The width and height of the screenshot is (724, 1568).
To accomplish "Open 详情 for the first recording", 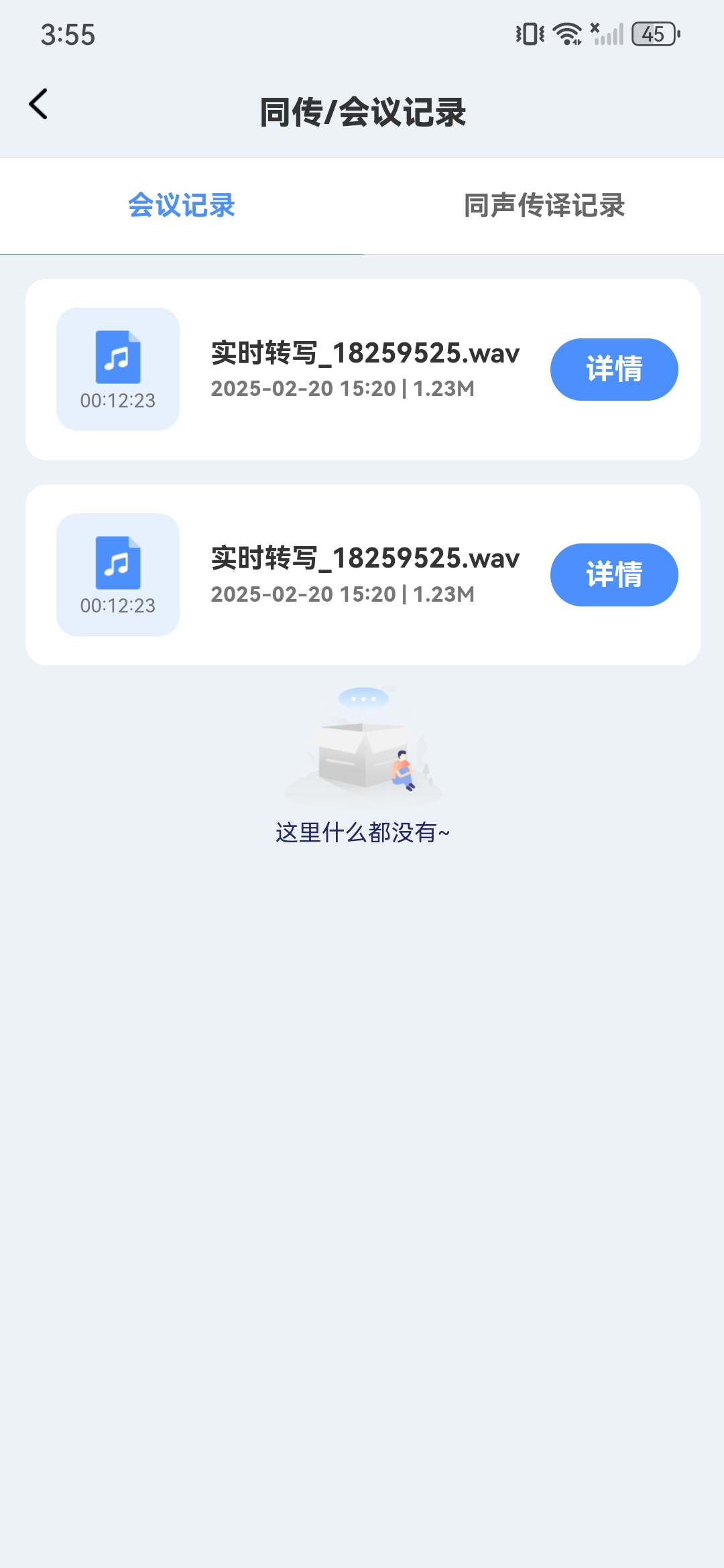I will tap(613, 369).
